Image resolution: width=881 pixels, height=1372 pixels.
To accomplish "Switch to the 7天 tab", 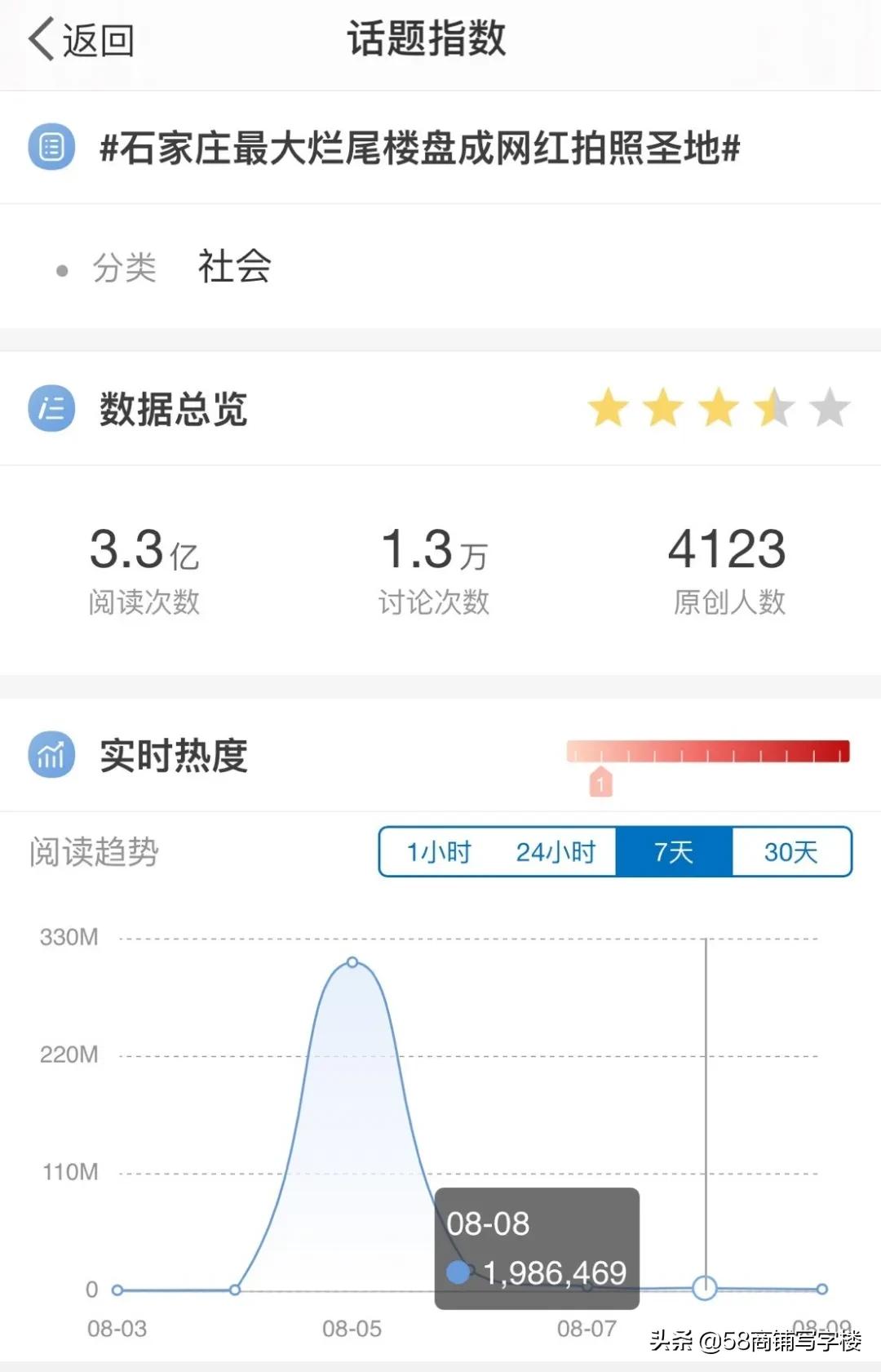I will click(x=675, y=851).
